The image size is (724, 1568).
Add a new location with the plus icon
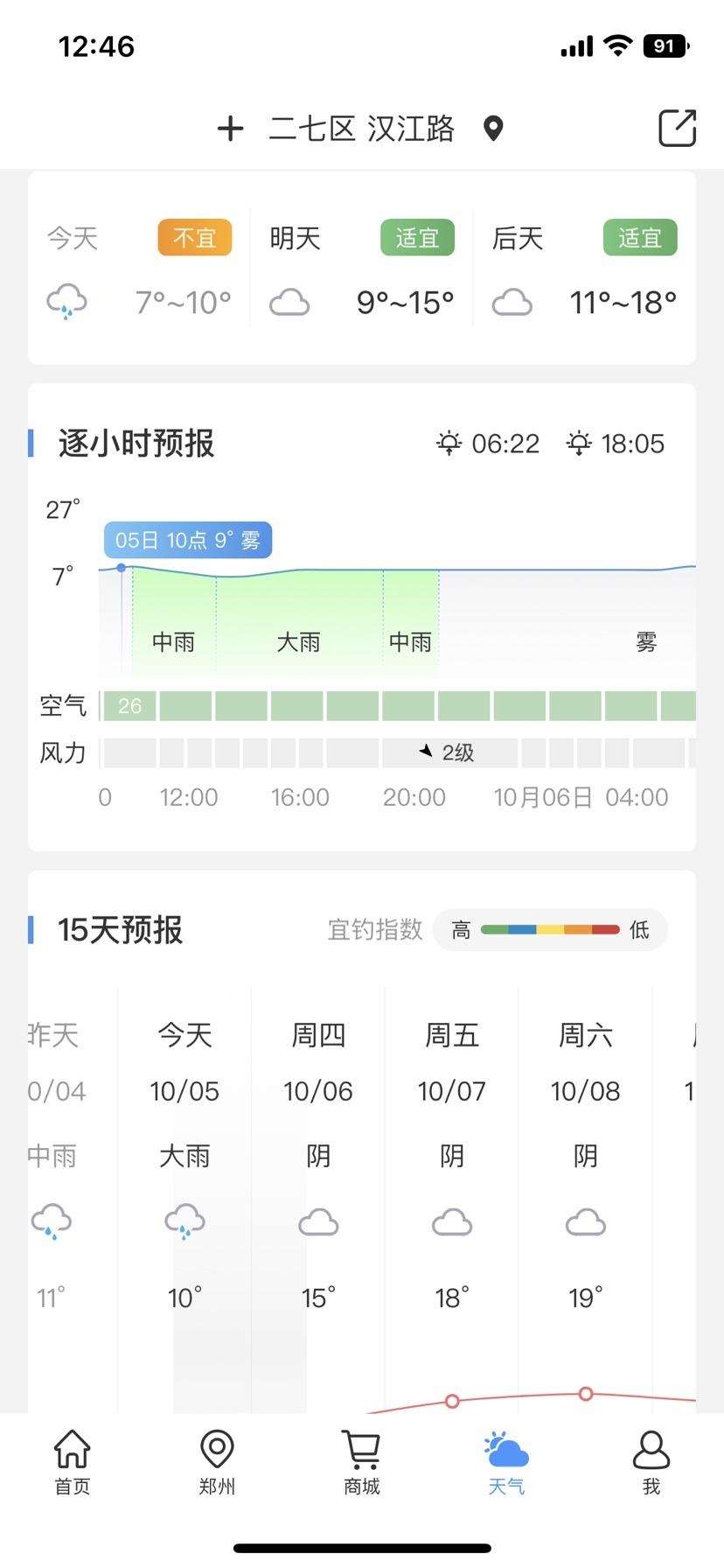[x=230, y=129]
